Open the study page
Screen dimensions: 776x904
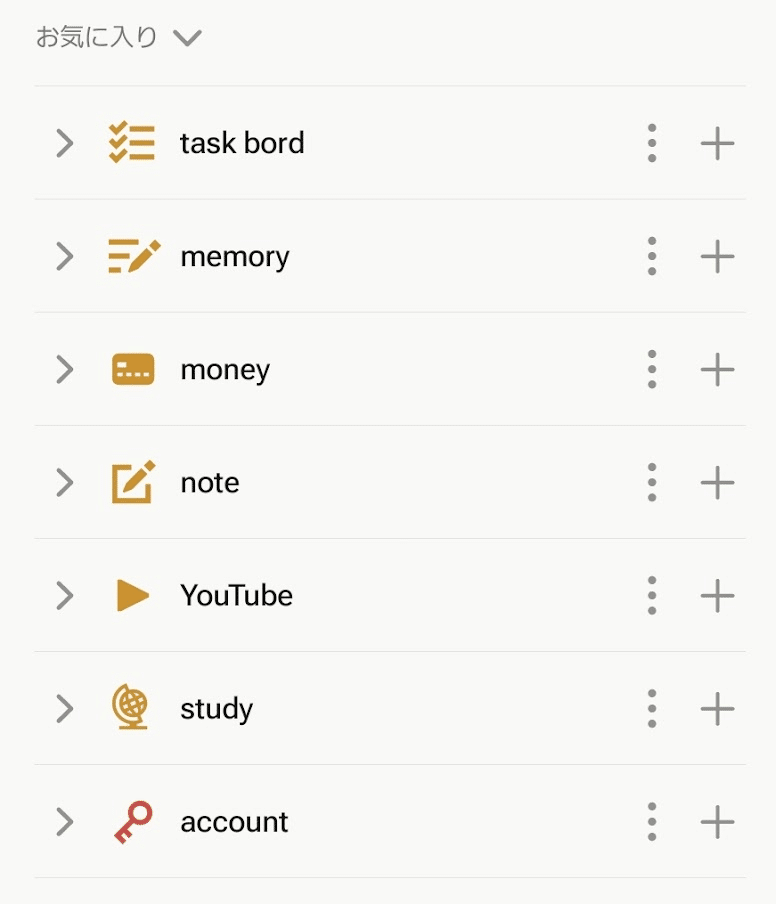tap(217, 709)
